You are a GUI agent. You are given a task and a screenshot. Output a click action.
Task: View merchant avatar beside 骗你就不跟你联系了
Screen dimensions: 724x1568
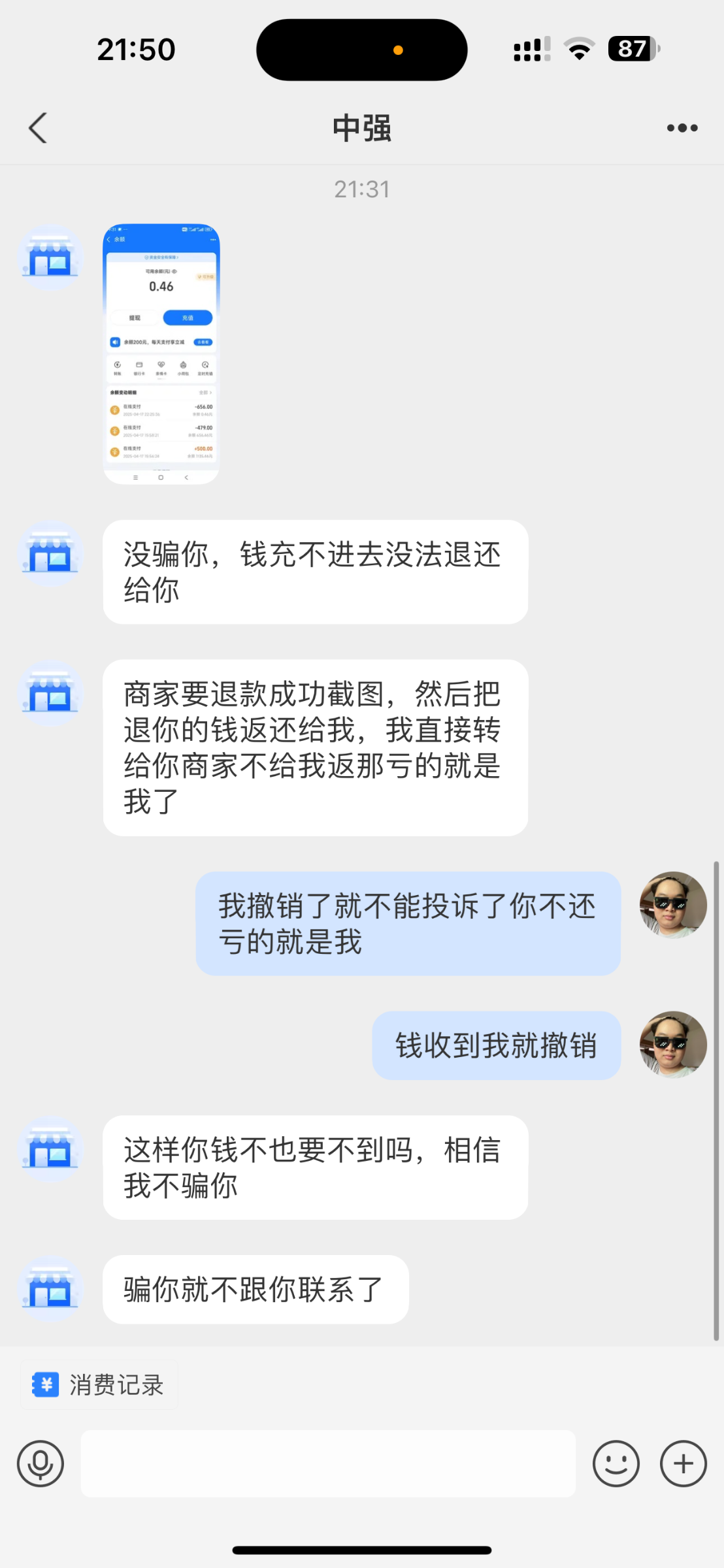50,1289
